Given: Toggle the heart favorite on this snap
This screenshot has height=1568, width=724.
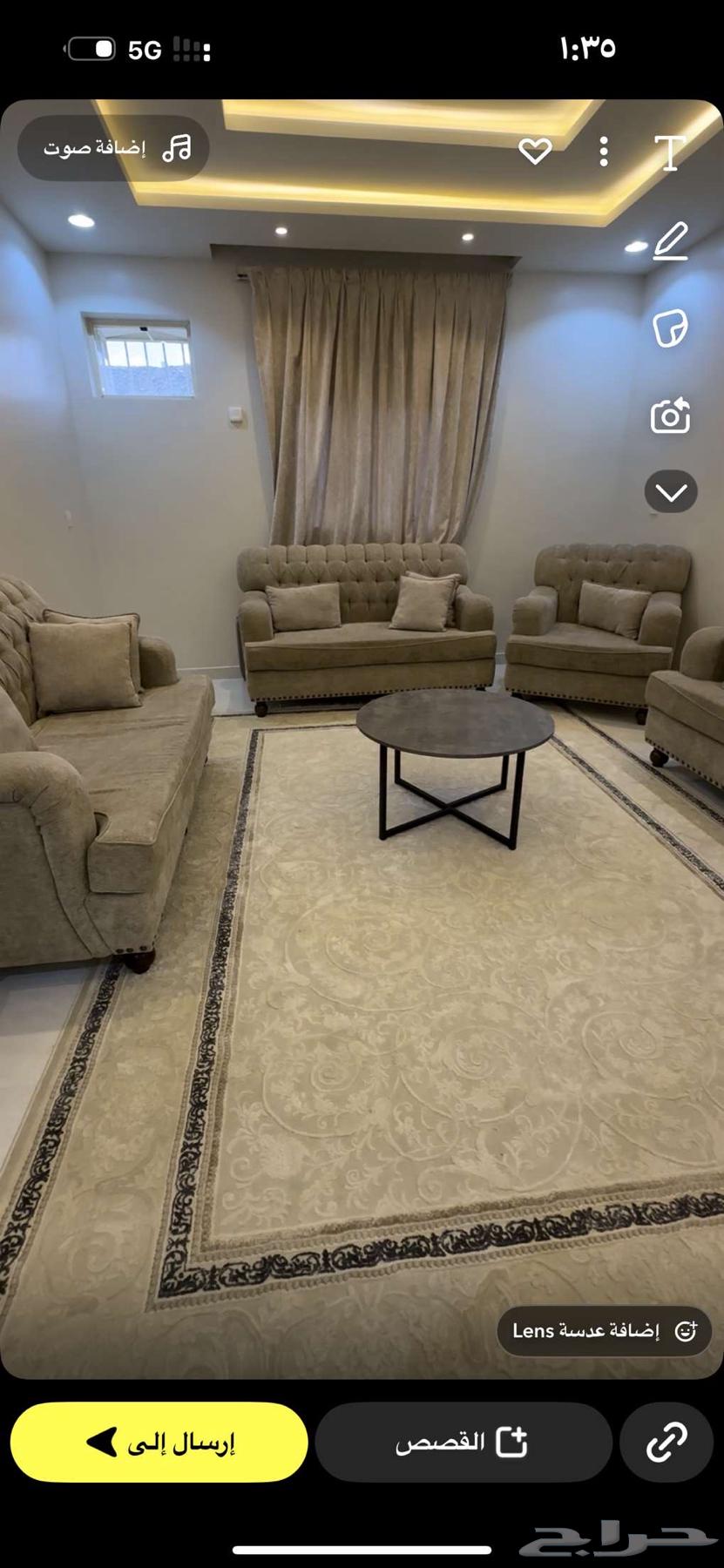Looking at the screenshot, I should click(535, 151).
